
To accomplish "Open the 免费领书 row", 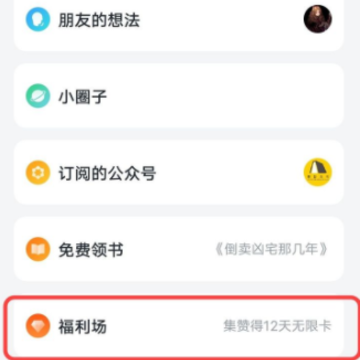I will pos(179,249).
